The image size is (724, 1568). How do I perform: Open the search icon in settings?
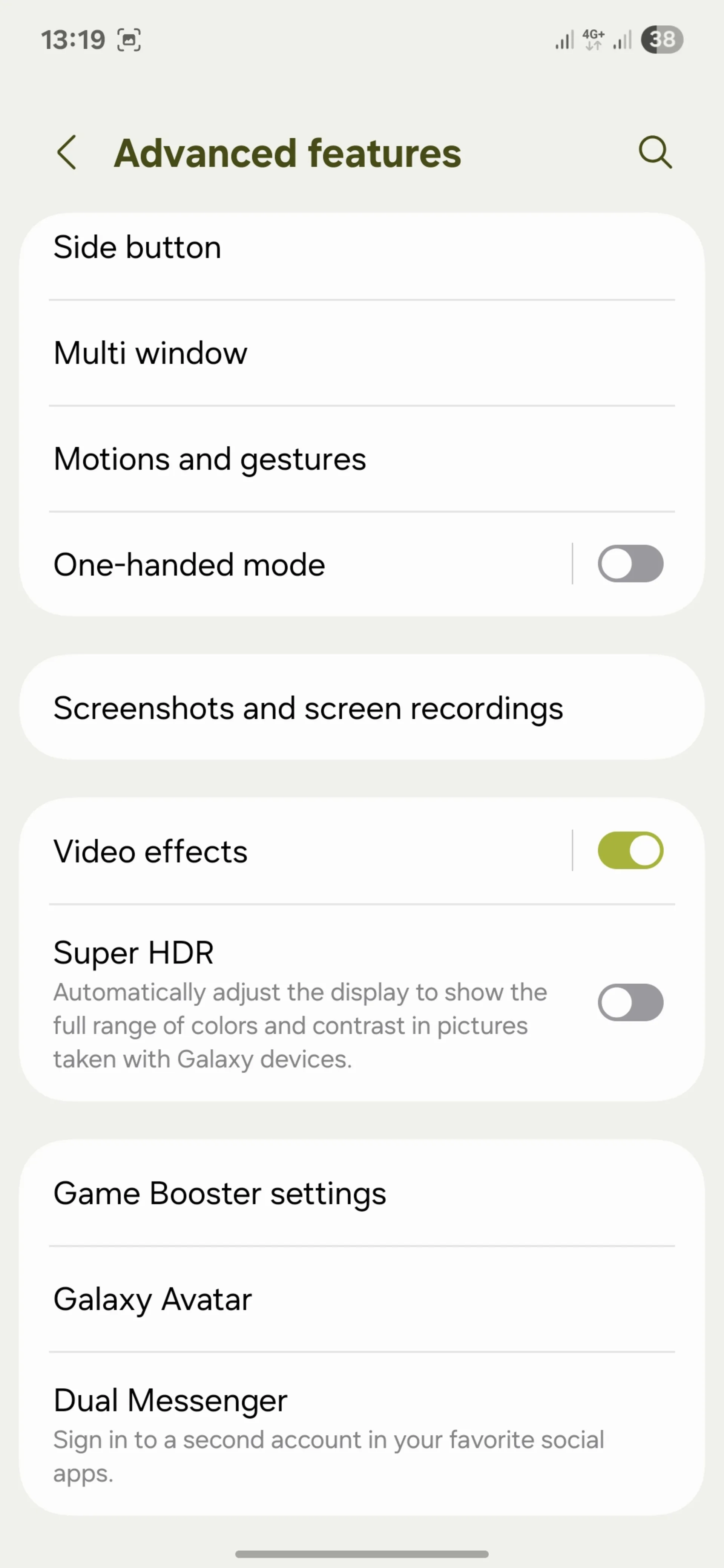tap(655, 152)
